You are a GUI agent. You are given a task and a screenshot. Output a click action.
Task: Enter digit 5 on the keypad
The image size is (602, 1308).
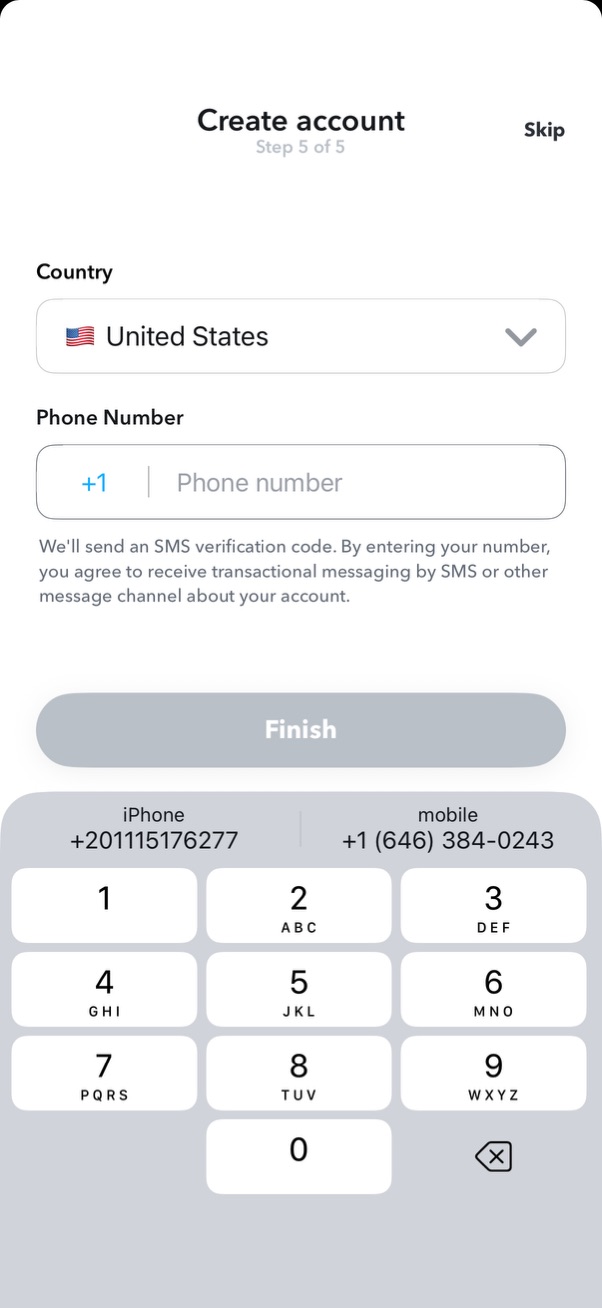click(x=298, y=989)
